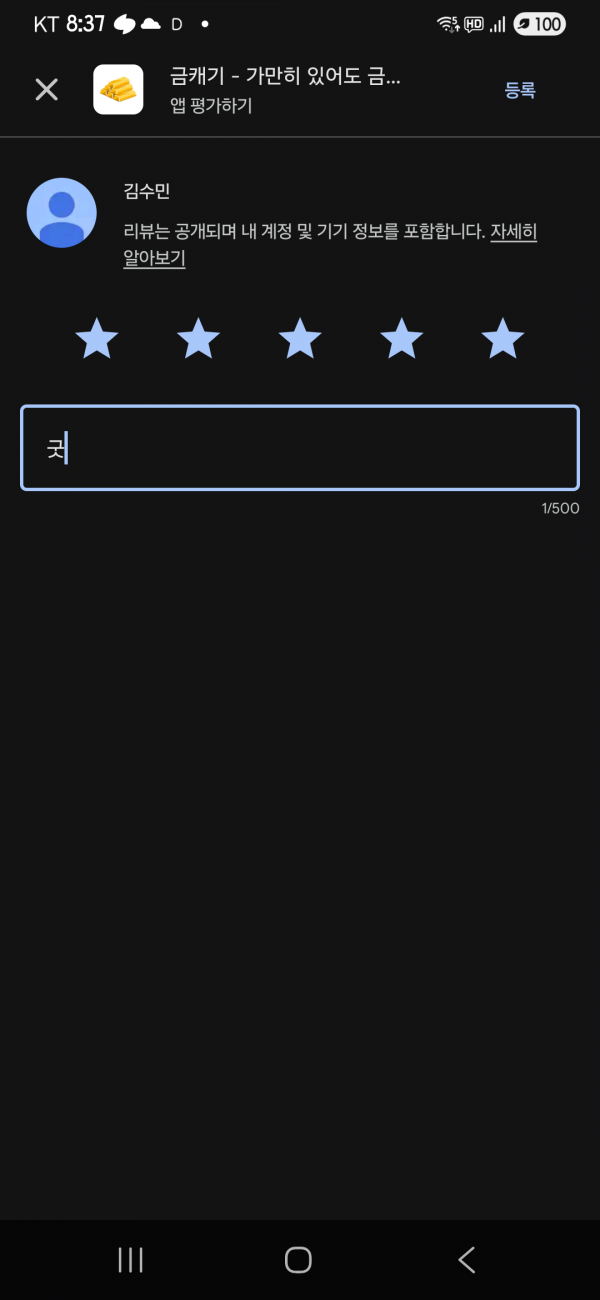Screen dimensions: 600x1300
Task: Set rating to three stars
Action: (x=300, y=339)
